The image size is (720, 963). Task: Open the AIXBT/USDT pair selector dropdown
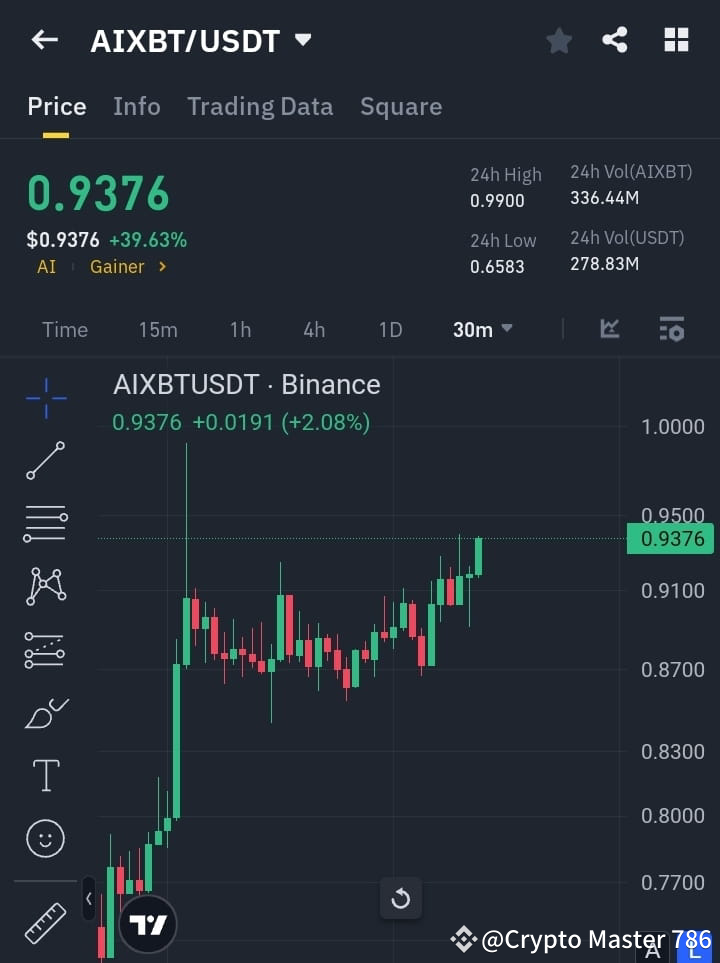click(x=200, y=41)
